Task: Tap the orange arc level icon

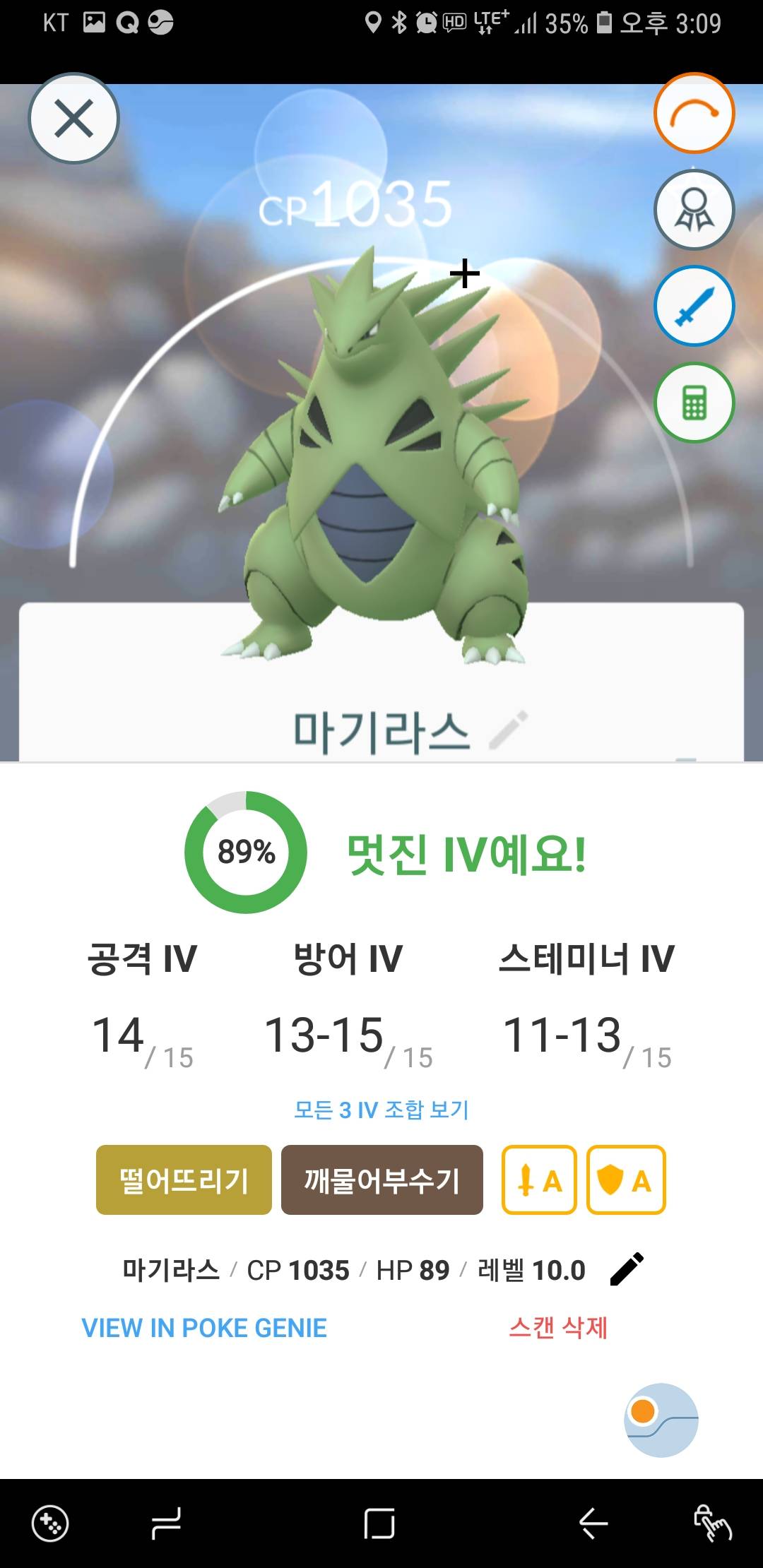Action: (694, 113)
